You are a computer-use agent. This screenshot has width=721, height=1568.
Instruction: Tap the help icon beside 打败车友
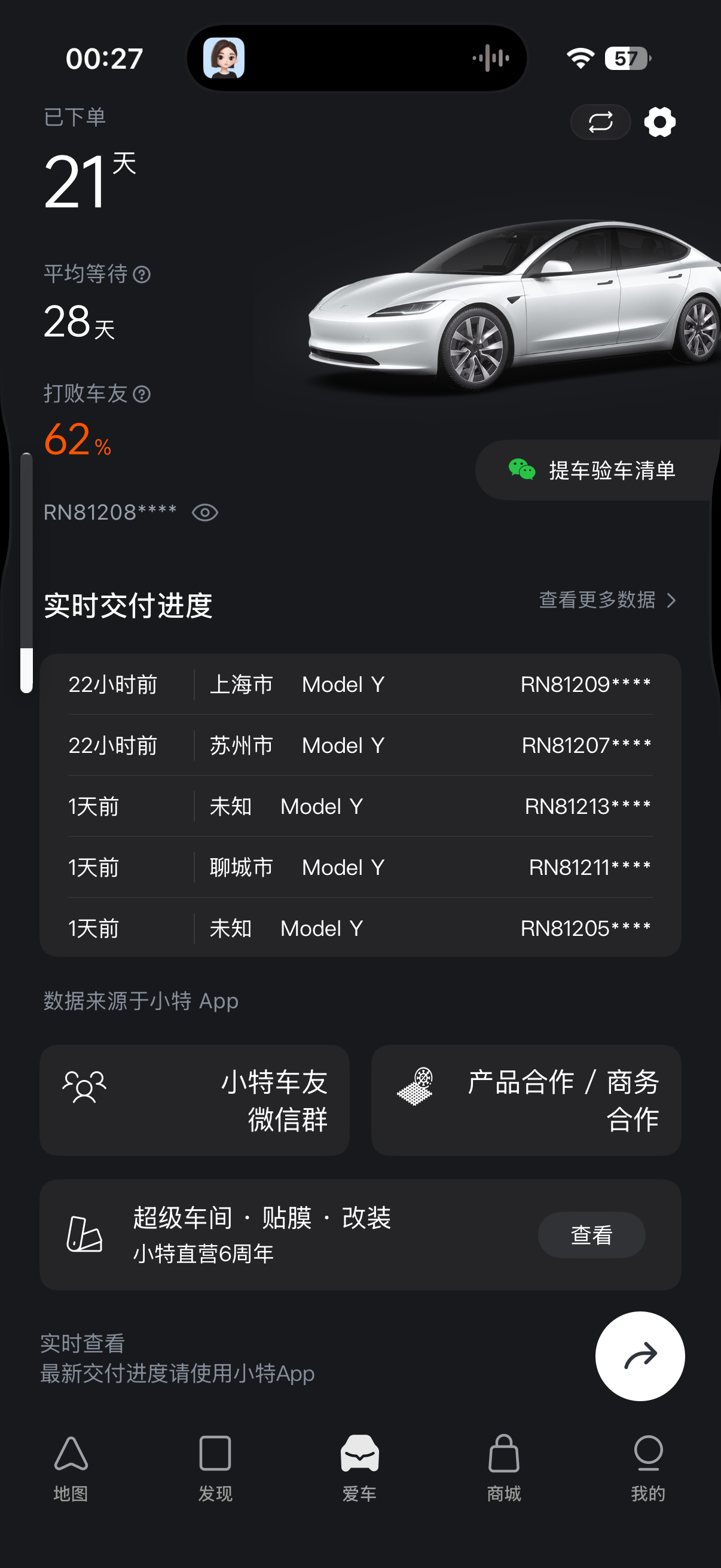coord(142,395)
